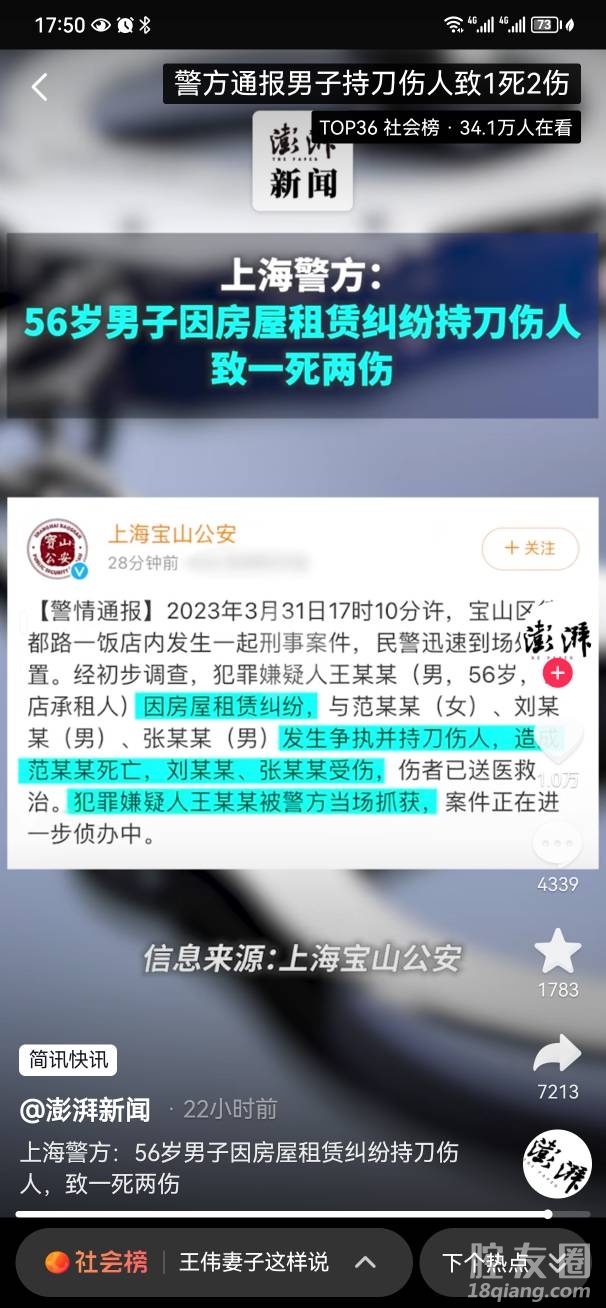Visit the @澎湃新闻 profile
The image size is (606, 1308).
(x=85, y=1109)
